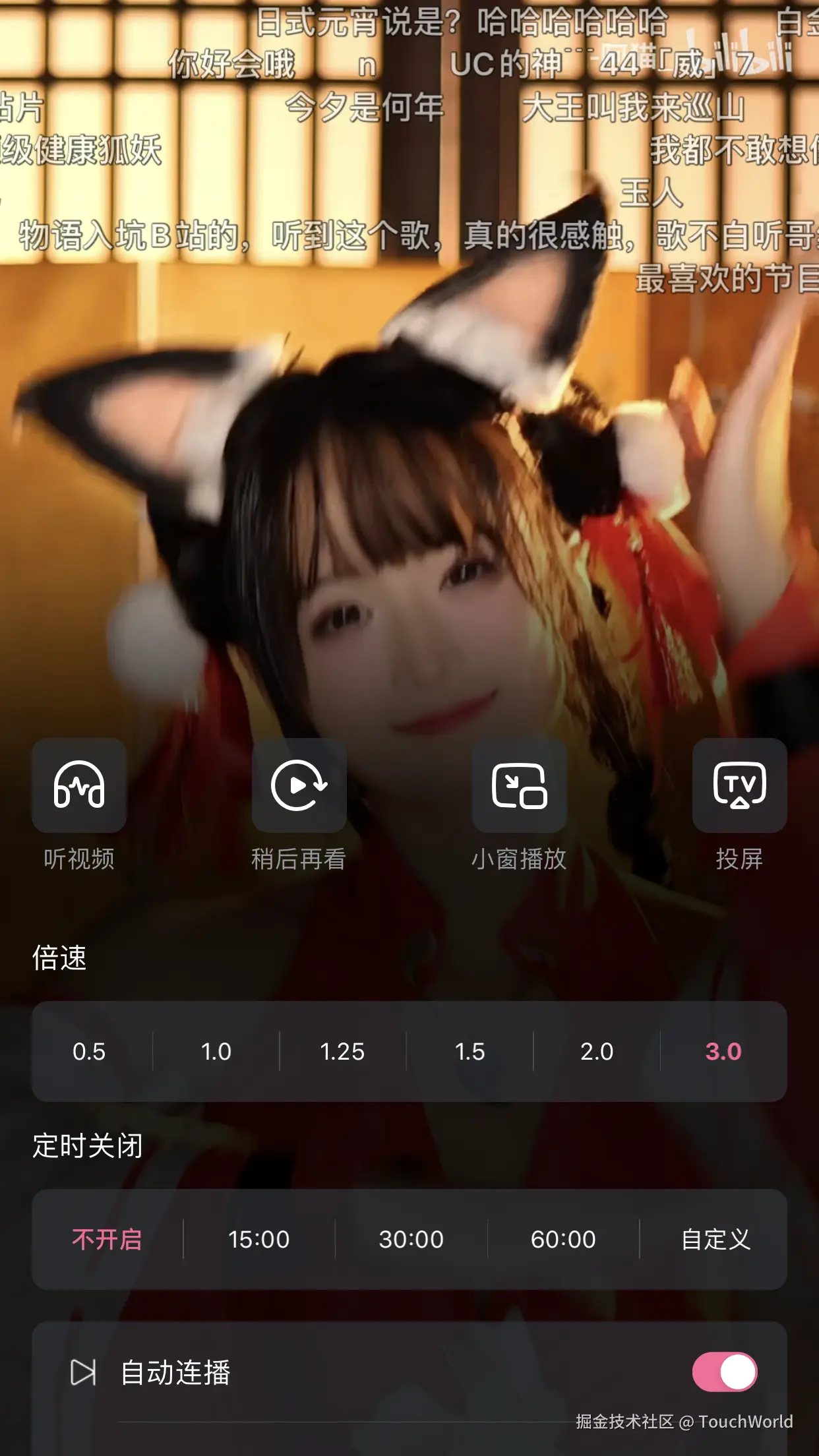
Task: Set the sleep timer to 15:00
Action: coord(259,1239)
